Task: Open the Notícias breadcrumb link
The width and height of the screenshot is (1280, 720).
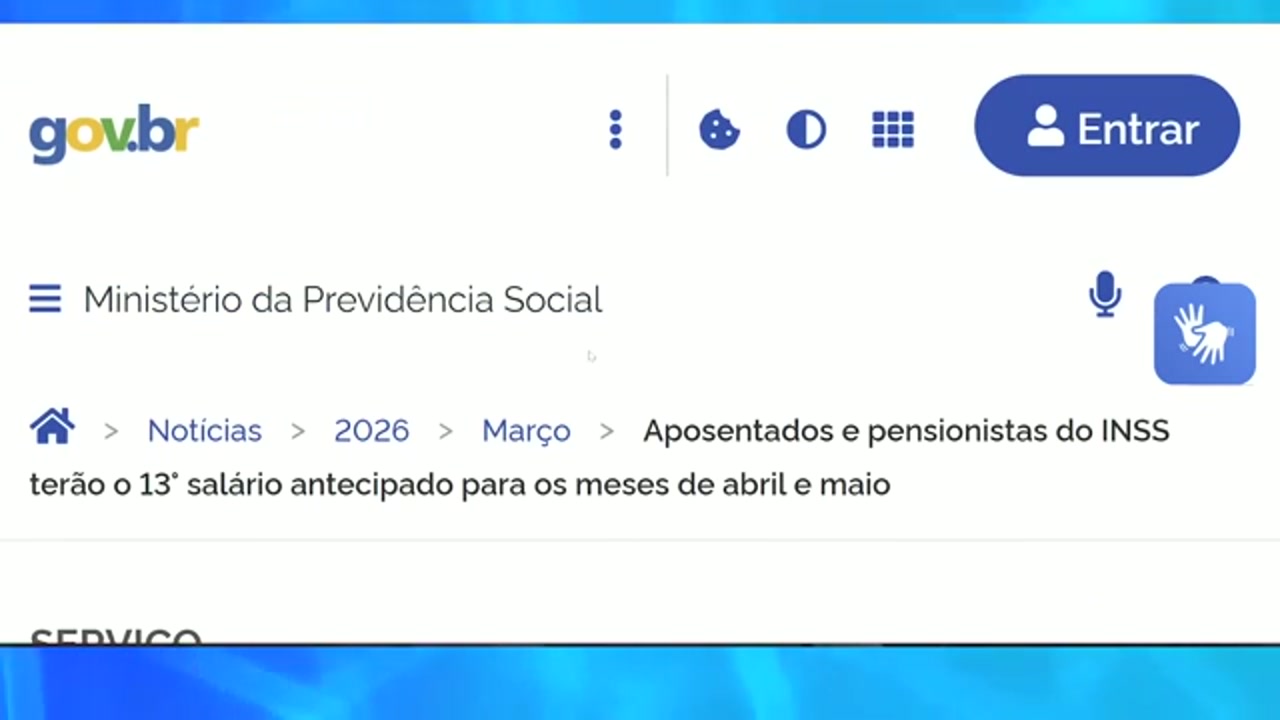Action: 204,431
